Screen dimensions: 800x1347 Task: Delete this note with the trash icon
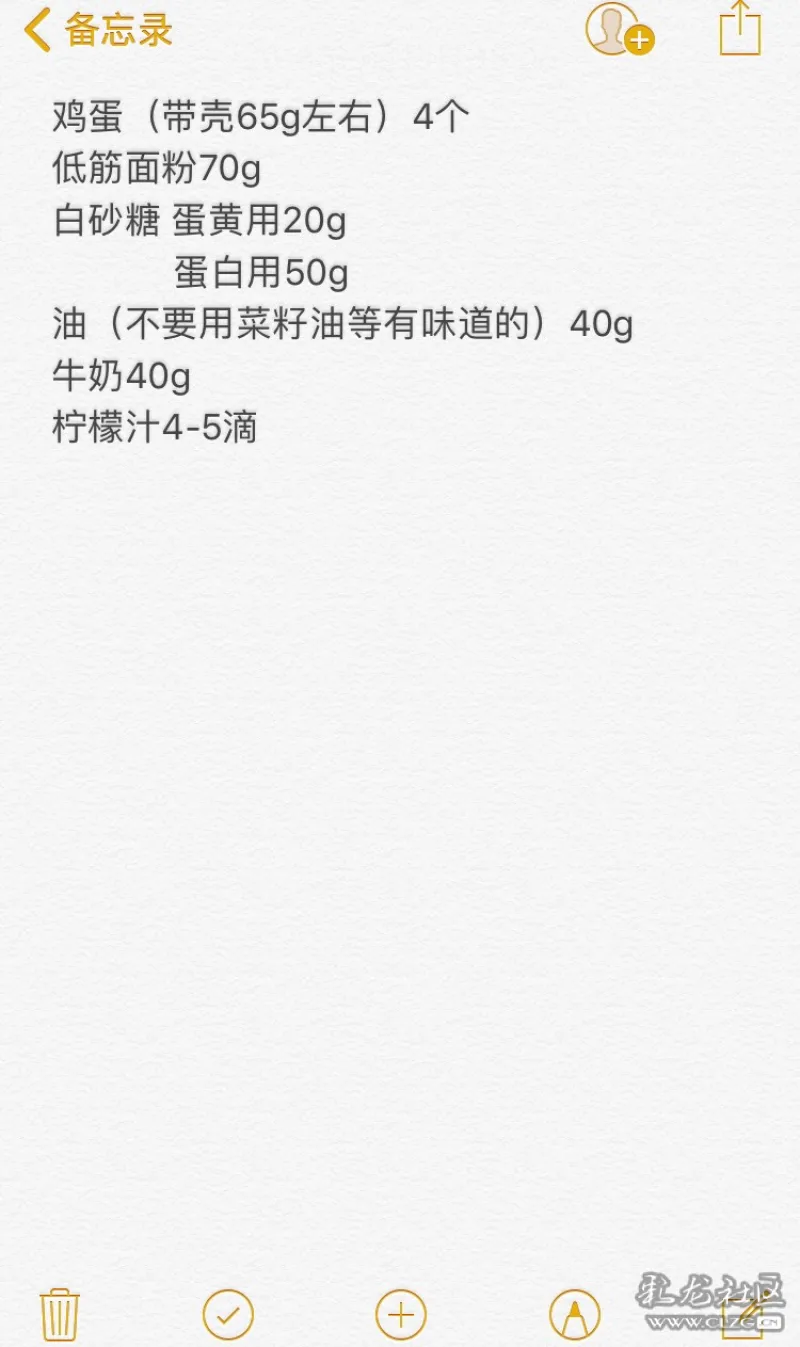59,1314
